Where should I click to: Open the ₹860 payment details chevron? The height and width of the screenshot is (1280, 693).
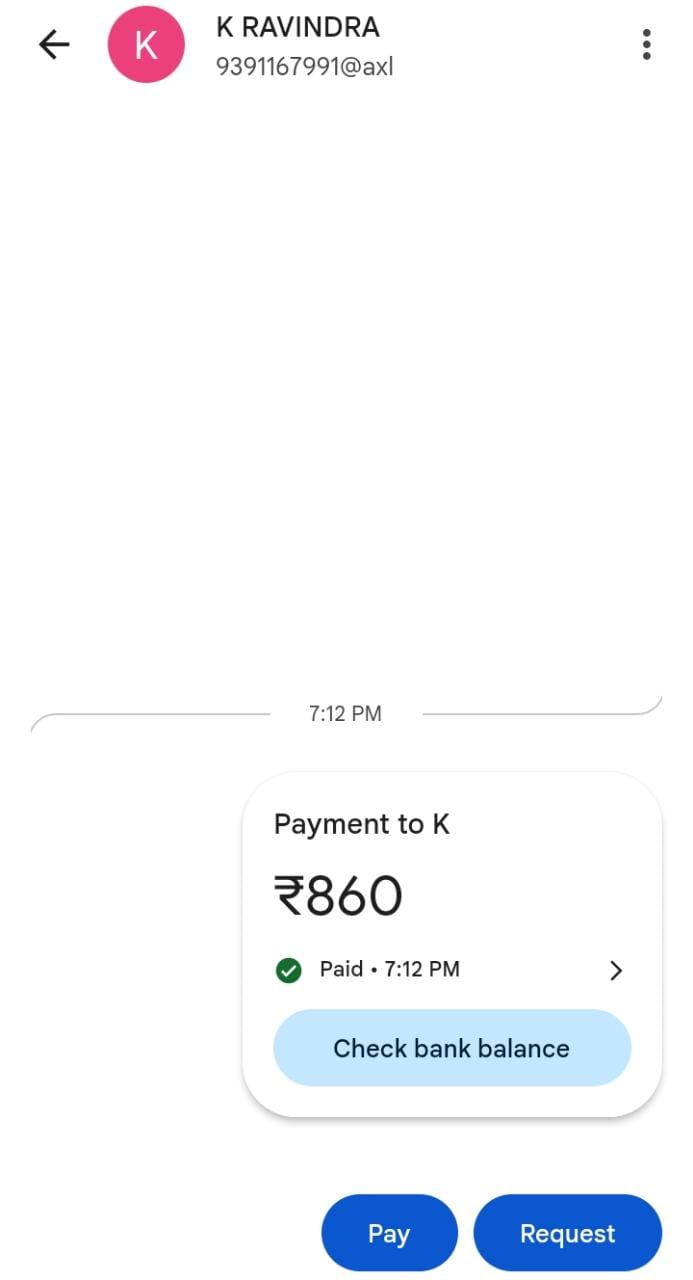[616, 970]
